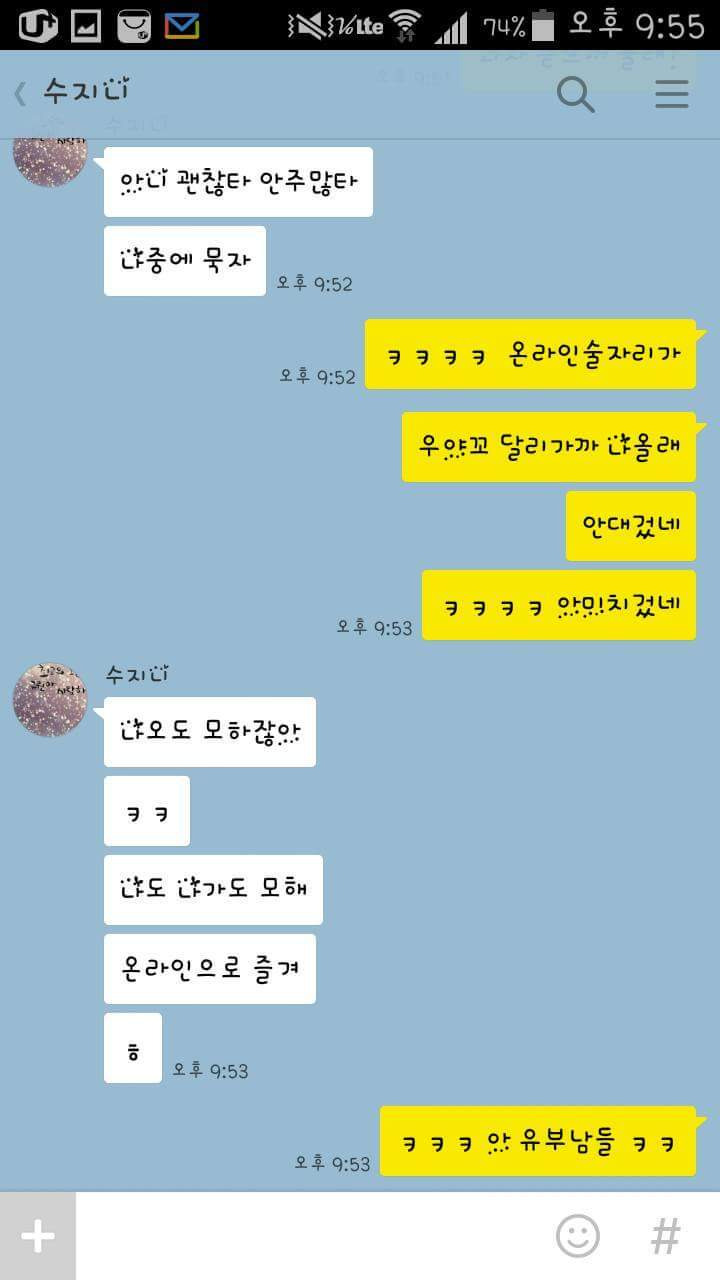Image resolution: width=720 pixels, height=1280 pixels.
Task: Open the hamburger menu in the chat room
Action: click(x=671, y=94)
